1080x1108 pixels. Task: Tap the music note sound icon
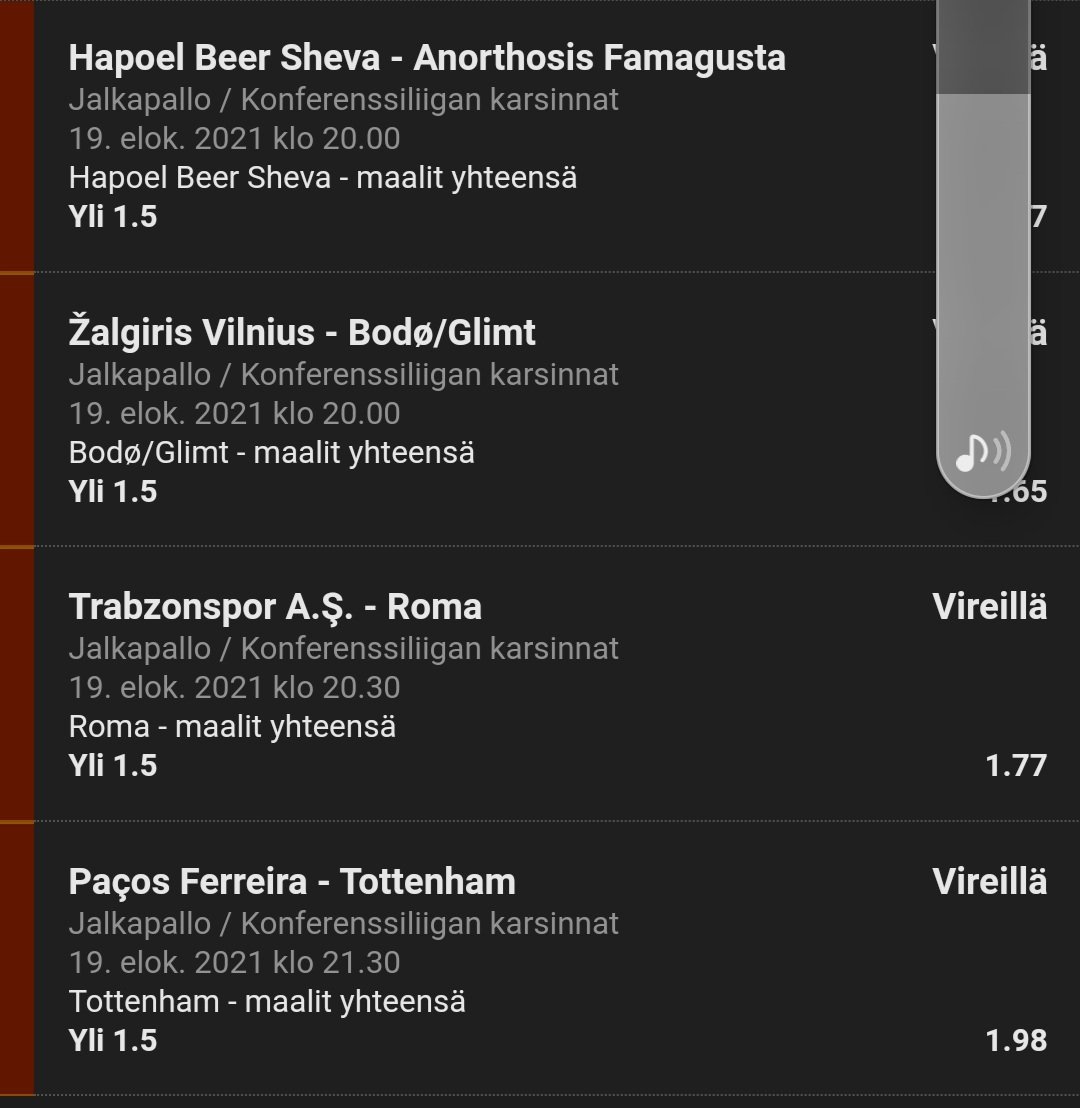(x=983, y=452)
